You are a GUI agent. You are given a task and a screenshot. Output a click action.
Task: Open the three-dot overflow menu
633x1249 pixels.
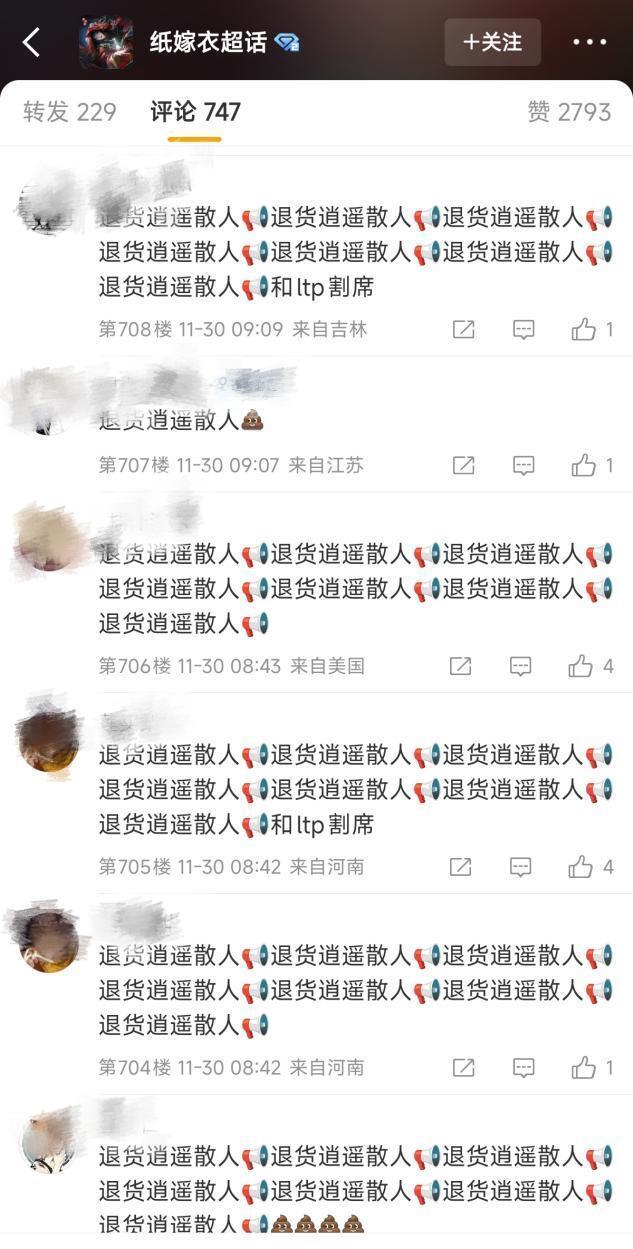pos(589,42)
